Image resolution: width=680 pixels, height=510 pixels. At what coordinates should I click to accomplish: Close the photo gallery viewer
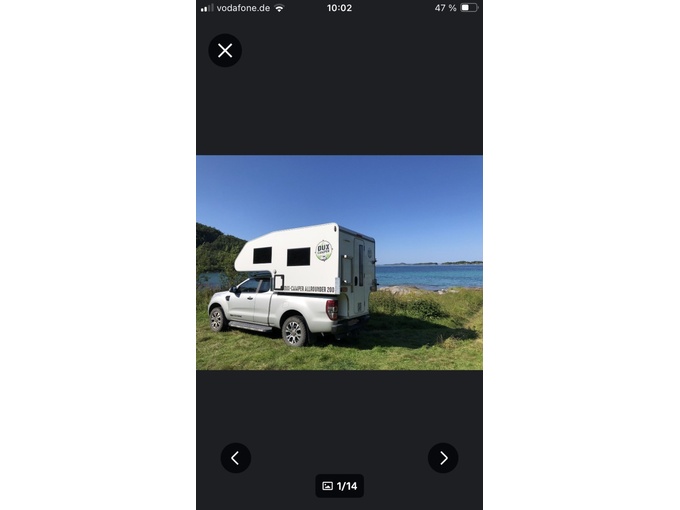coord(225,50)
